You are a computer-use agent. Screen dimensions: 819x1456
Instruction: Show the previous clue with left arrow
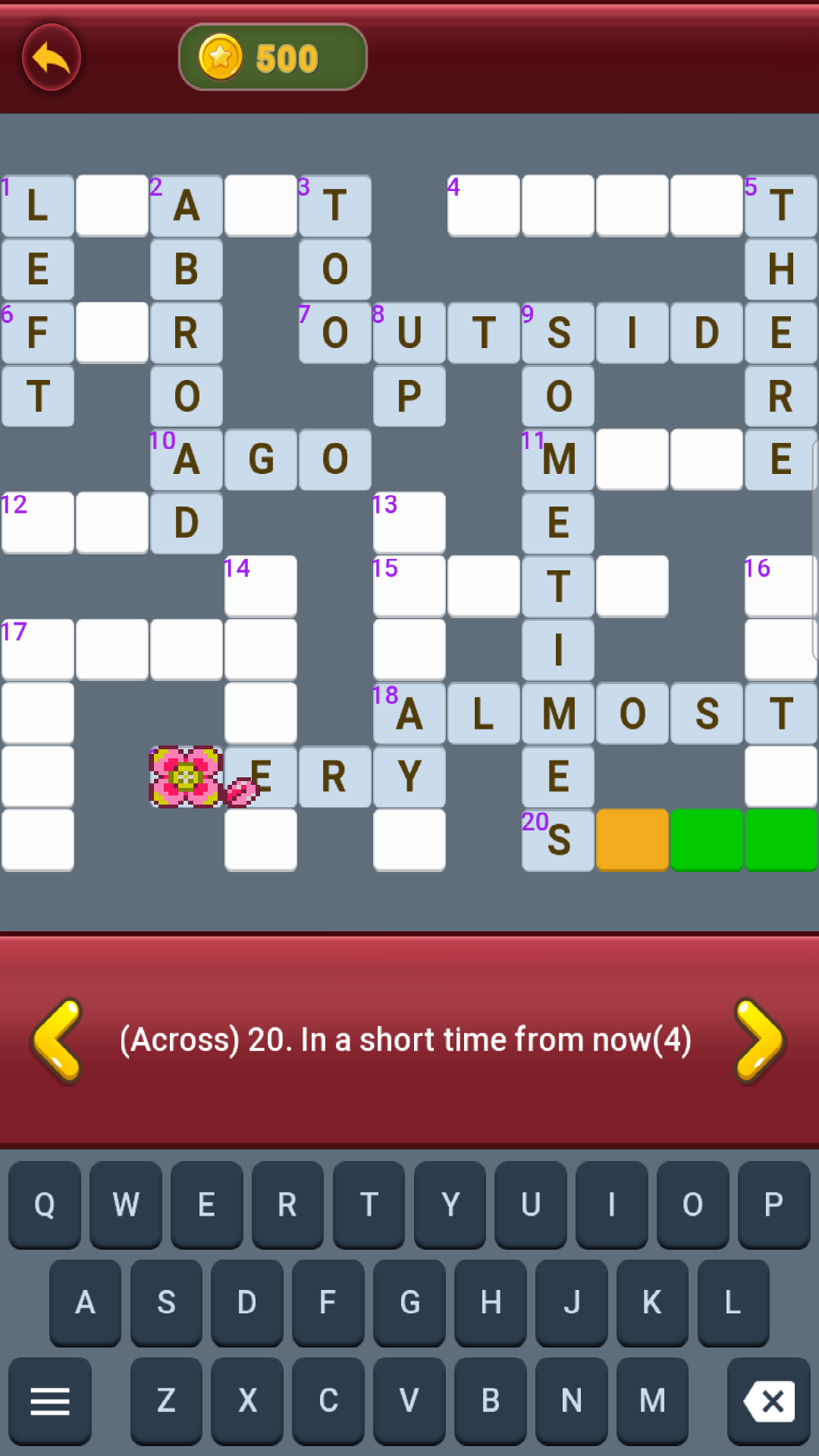point(57,1040)
